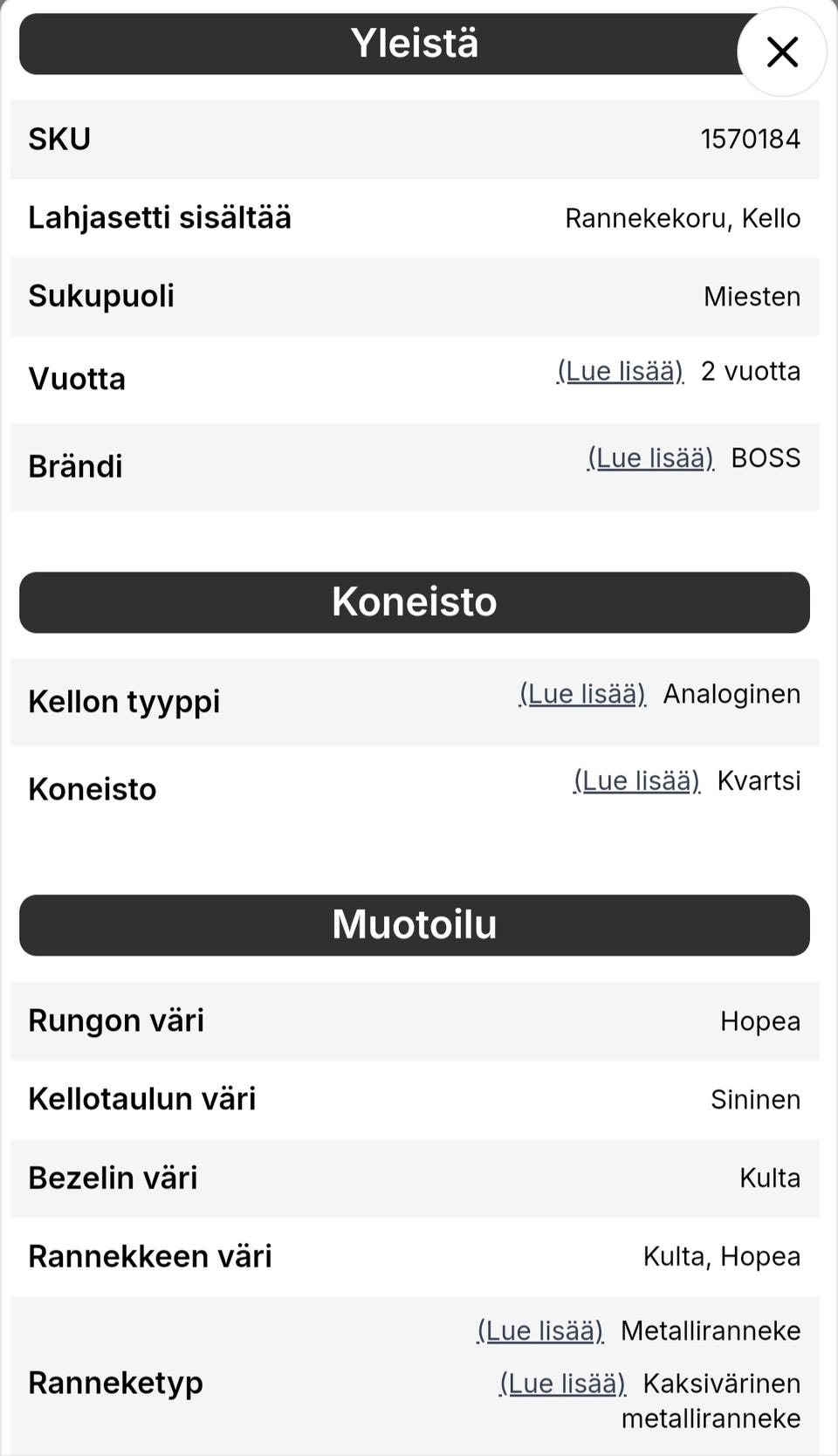Open Lue lisää next to Brändi
Screen dimensions: 838x1456
point(649,457)
